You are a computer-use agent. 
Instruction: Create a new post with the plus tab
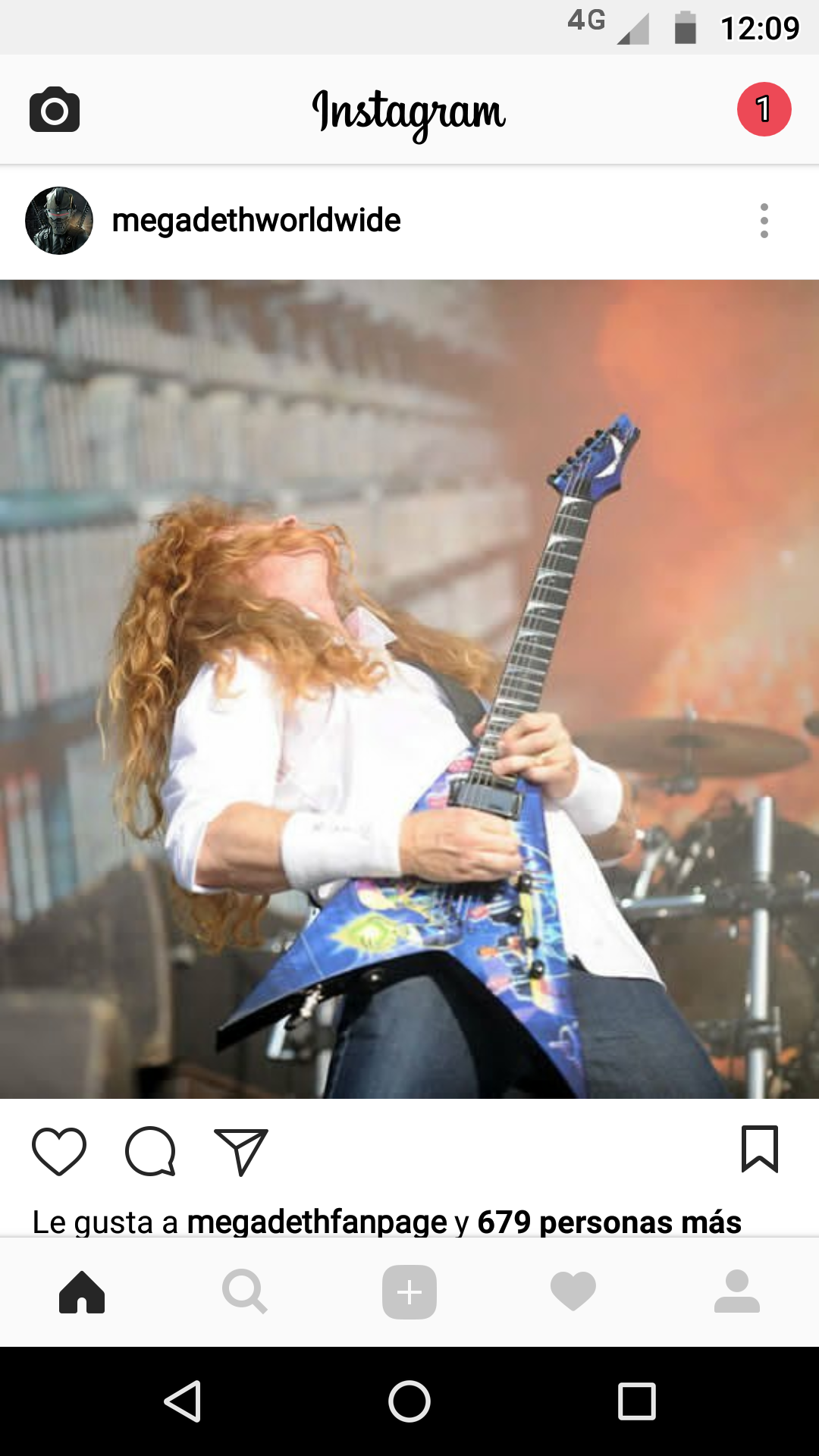pyautogui.click(x=409, y=1291)
